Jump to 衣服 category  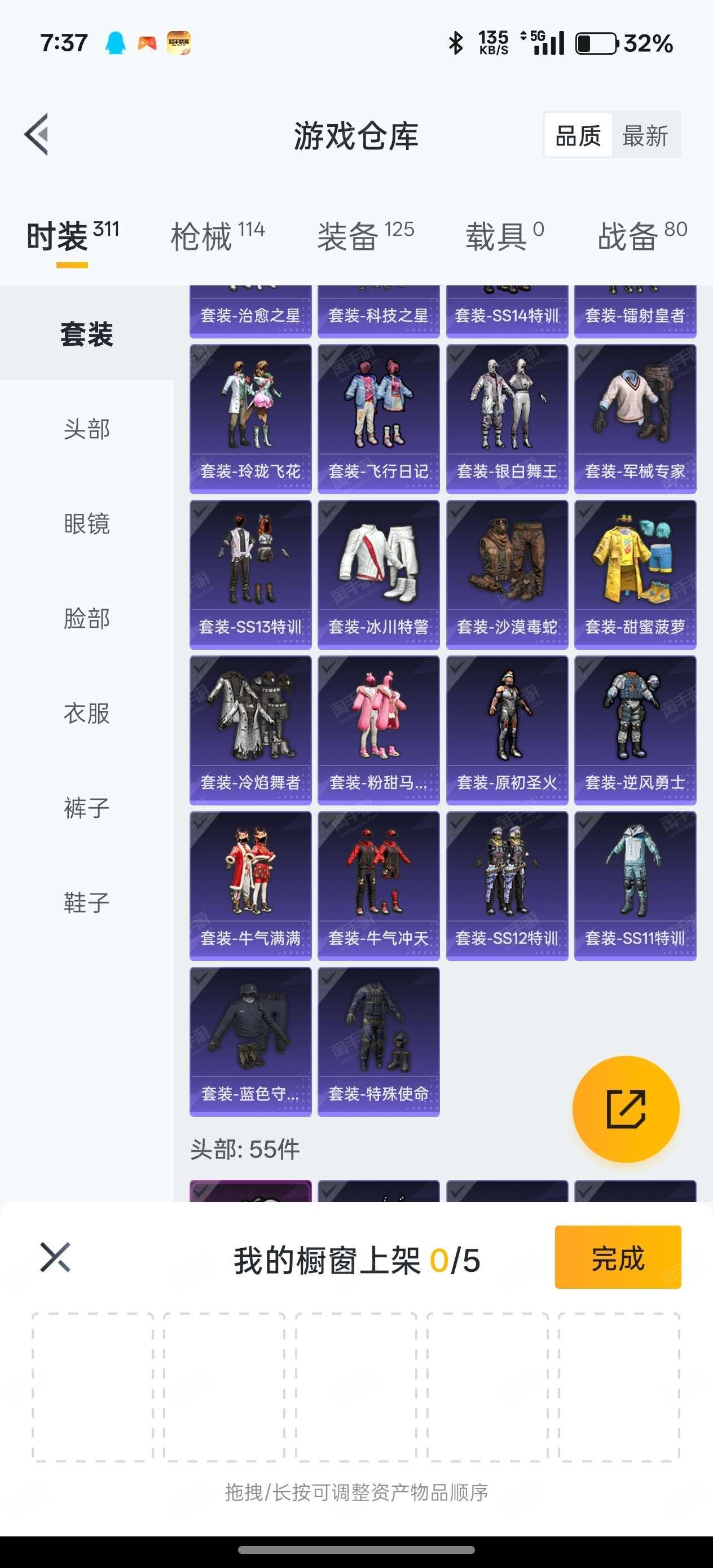(x=86, y=713)
